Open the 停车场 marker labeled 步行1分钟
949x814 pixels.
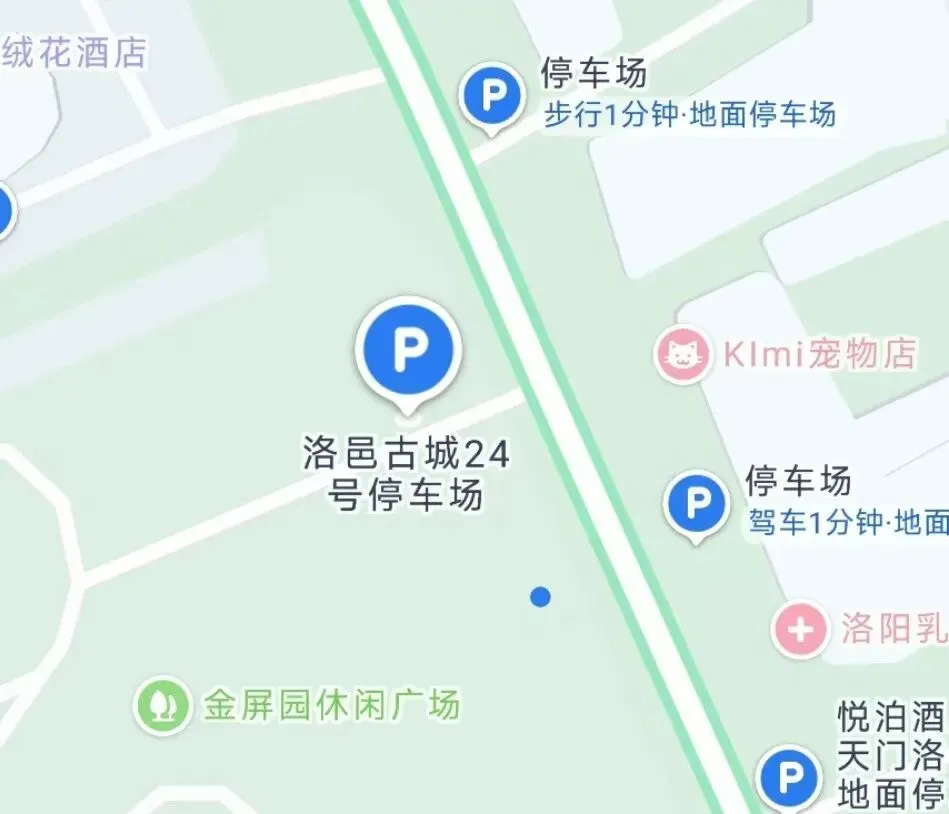coord(491,97)
